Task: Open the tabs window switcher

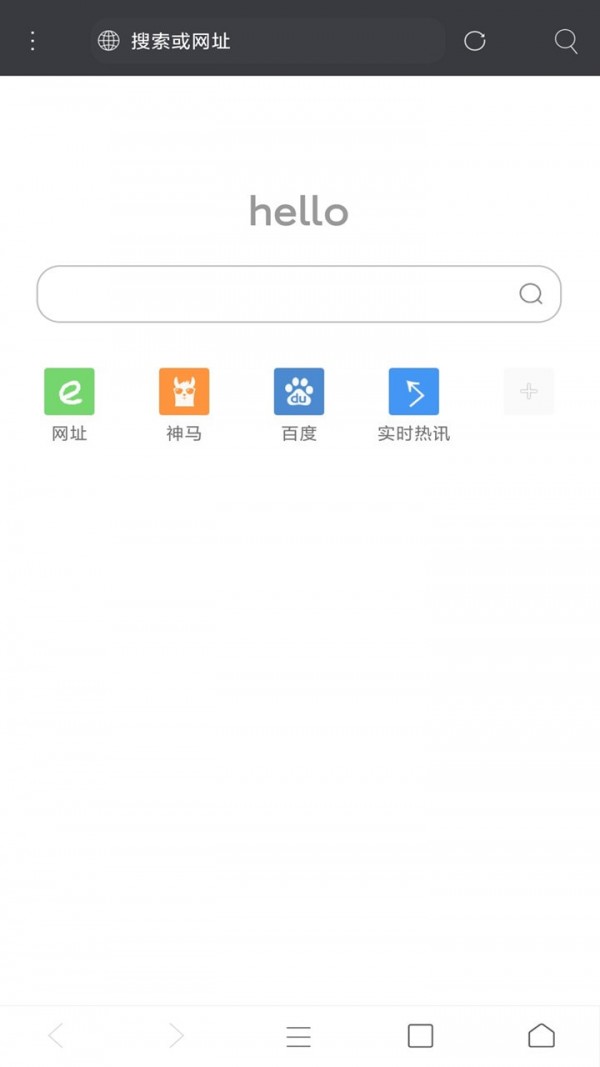Action: (420, 1036)
